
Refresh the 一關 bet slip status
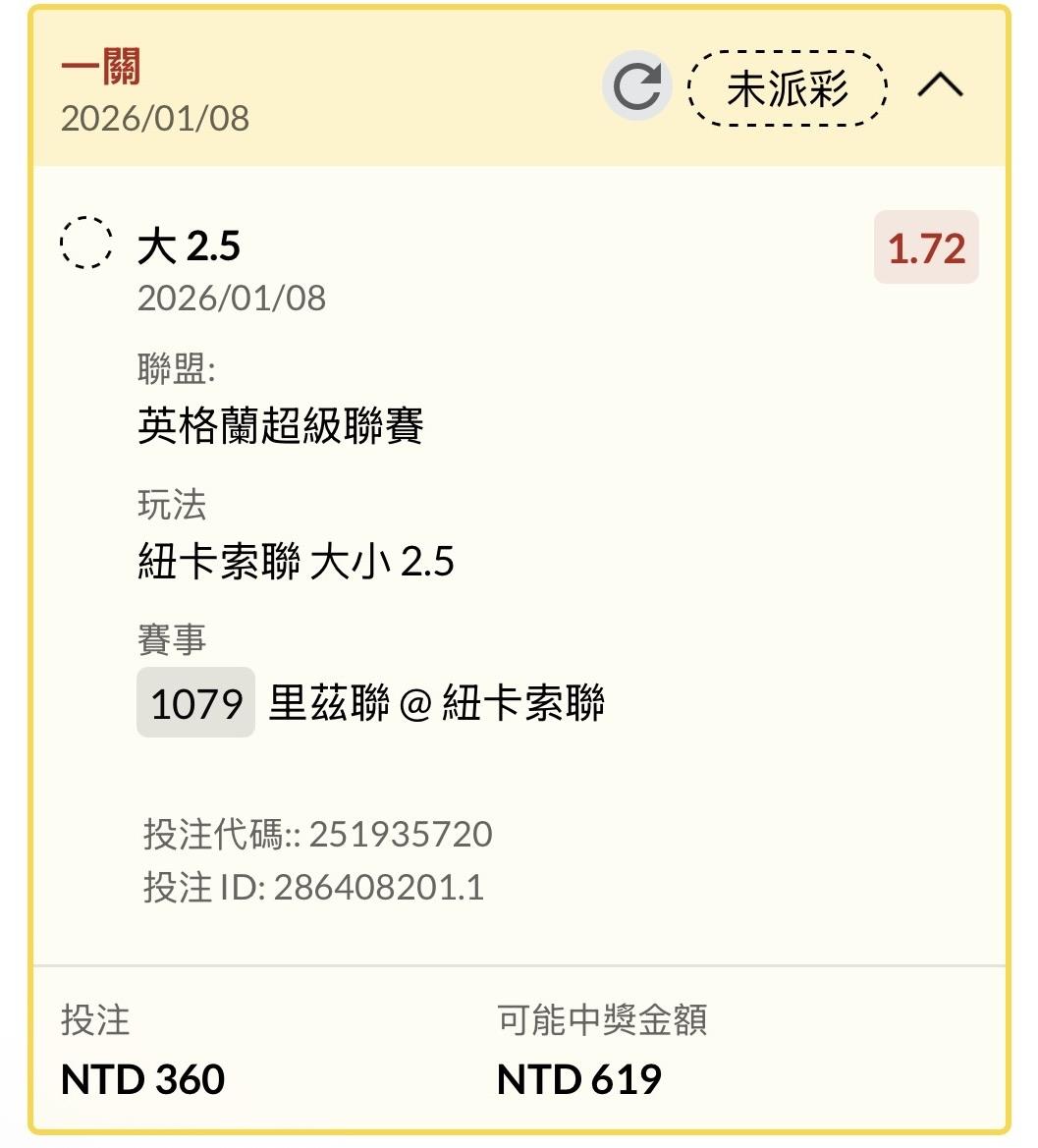(636, 87)
